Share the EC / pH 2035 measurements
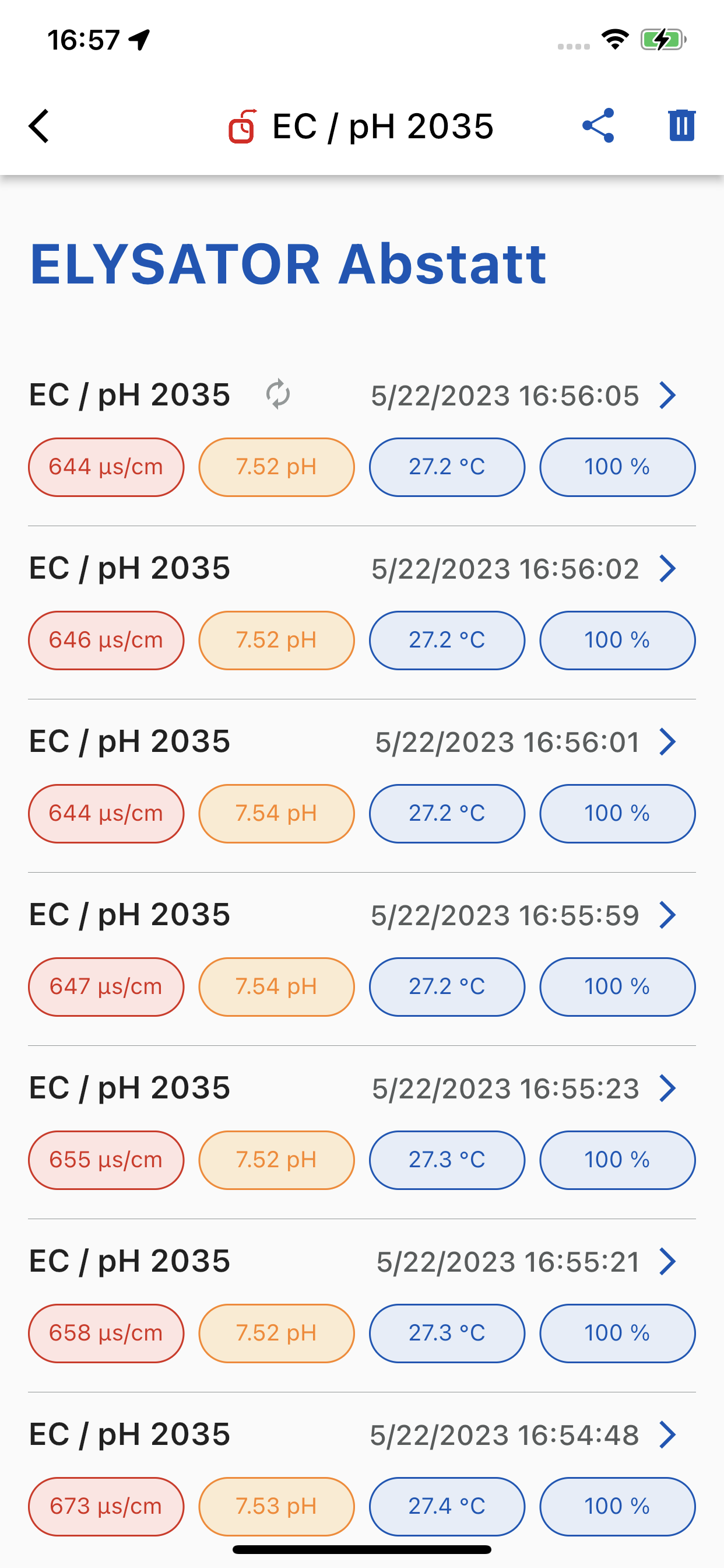The image size is (724, 1568). coord(598,125)
